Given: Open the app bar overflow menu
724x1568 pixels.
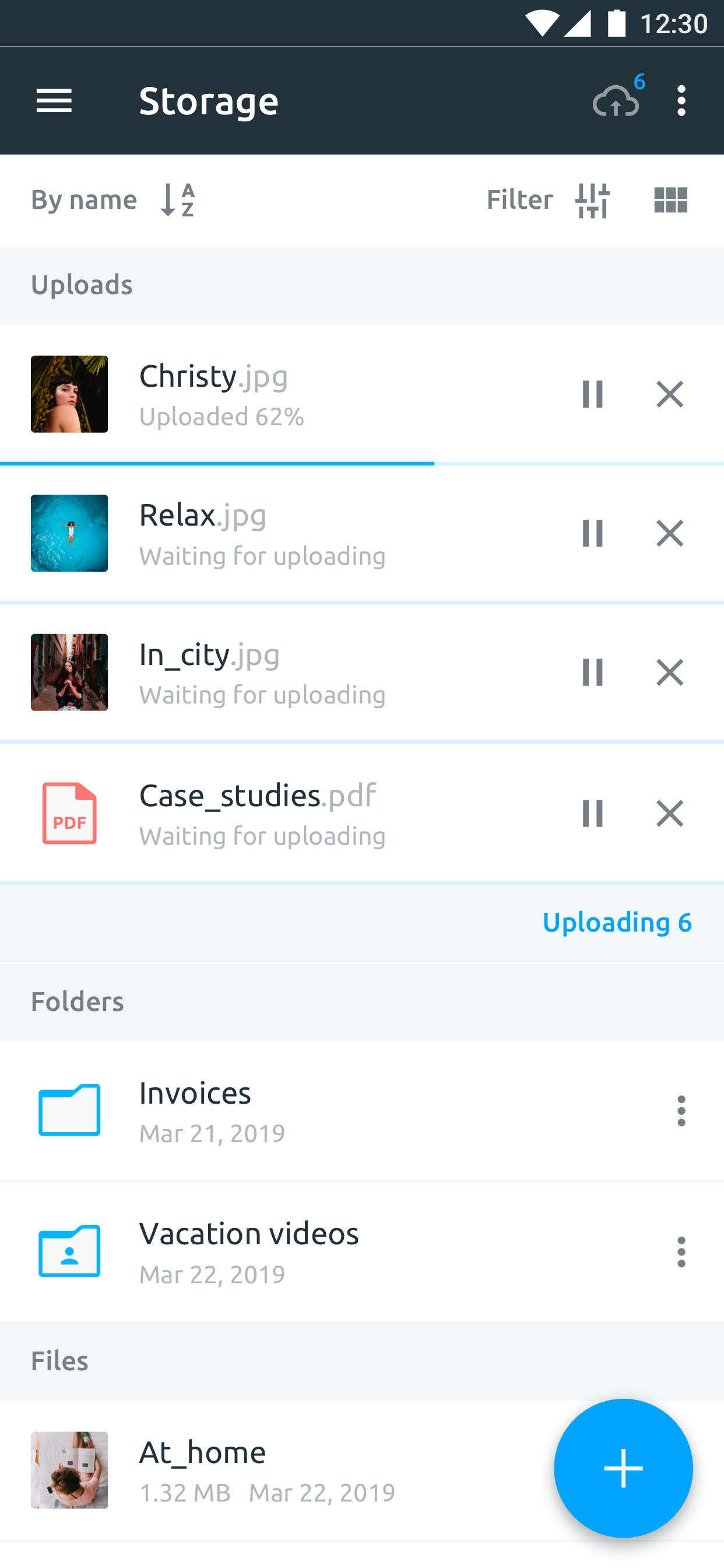Looking at the screenshot, I should tap(681, 100).
